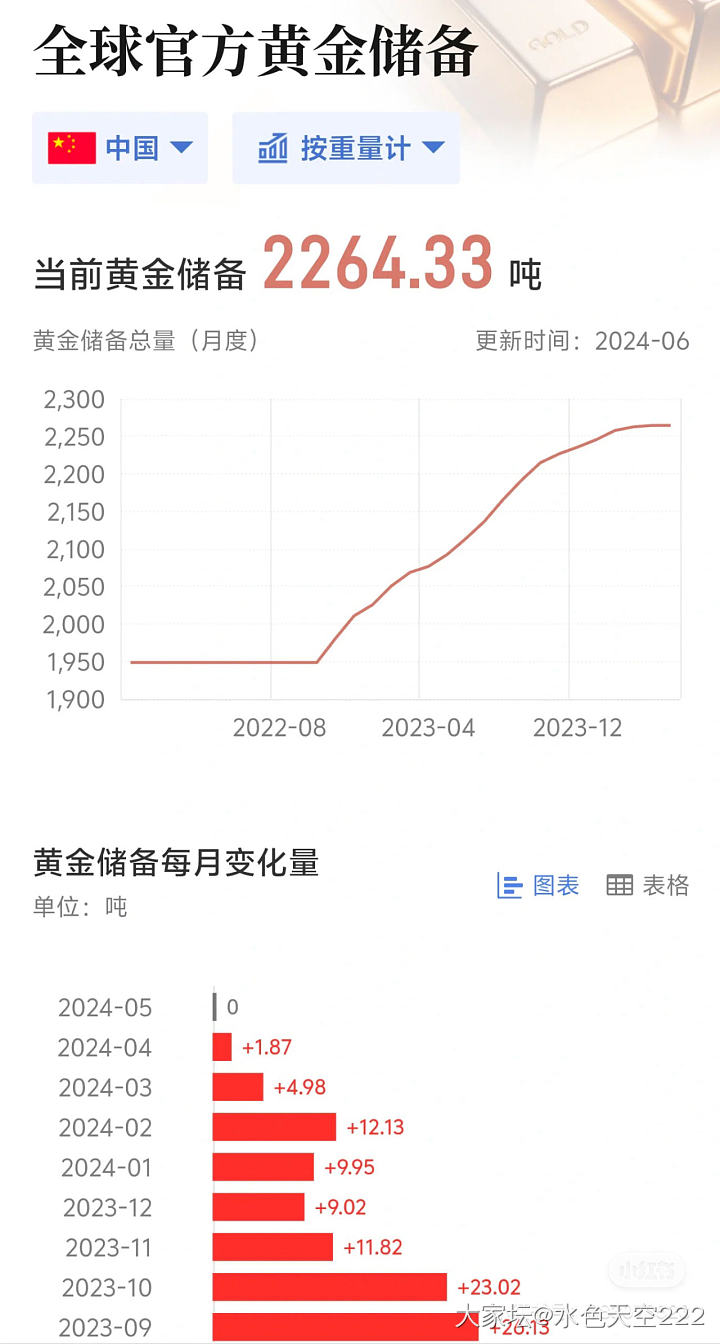
Task: Open the 中国 country dropdown
Action: click(120, 148)
